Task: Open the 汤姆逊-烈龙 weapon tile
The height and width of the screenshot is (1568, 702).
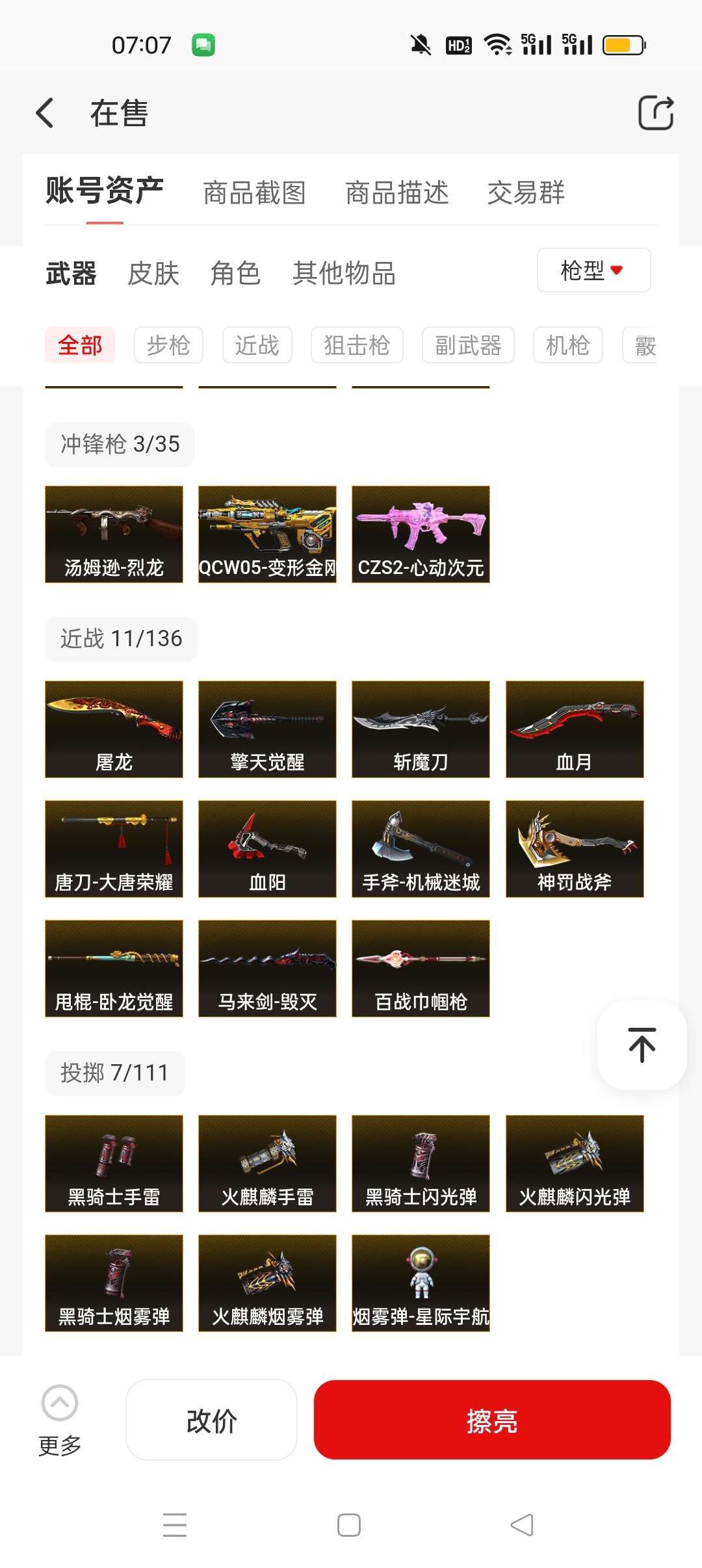Action: pyautogui.click(x=114, y=534)
